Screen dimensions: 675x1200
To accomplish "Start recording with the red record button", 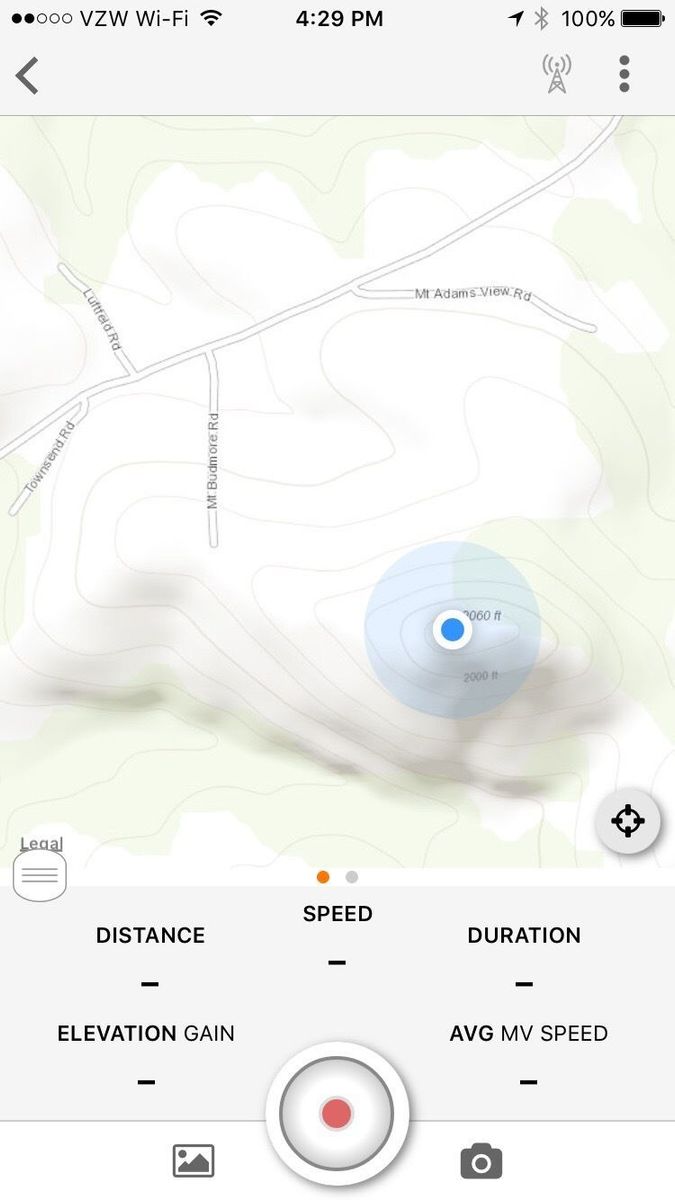I will click(x=337, y=1113).
